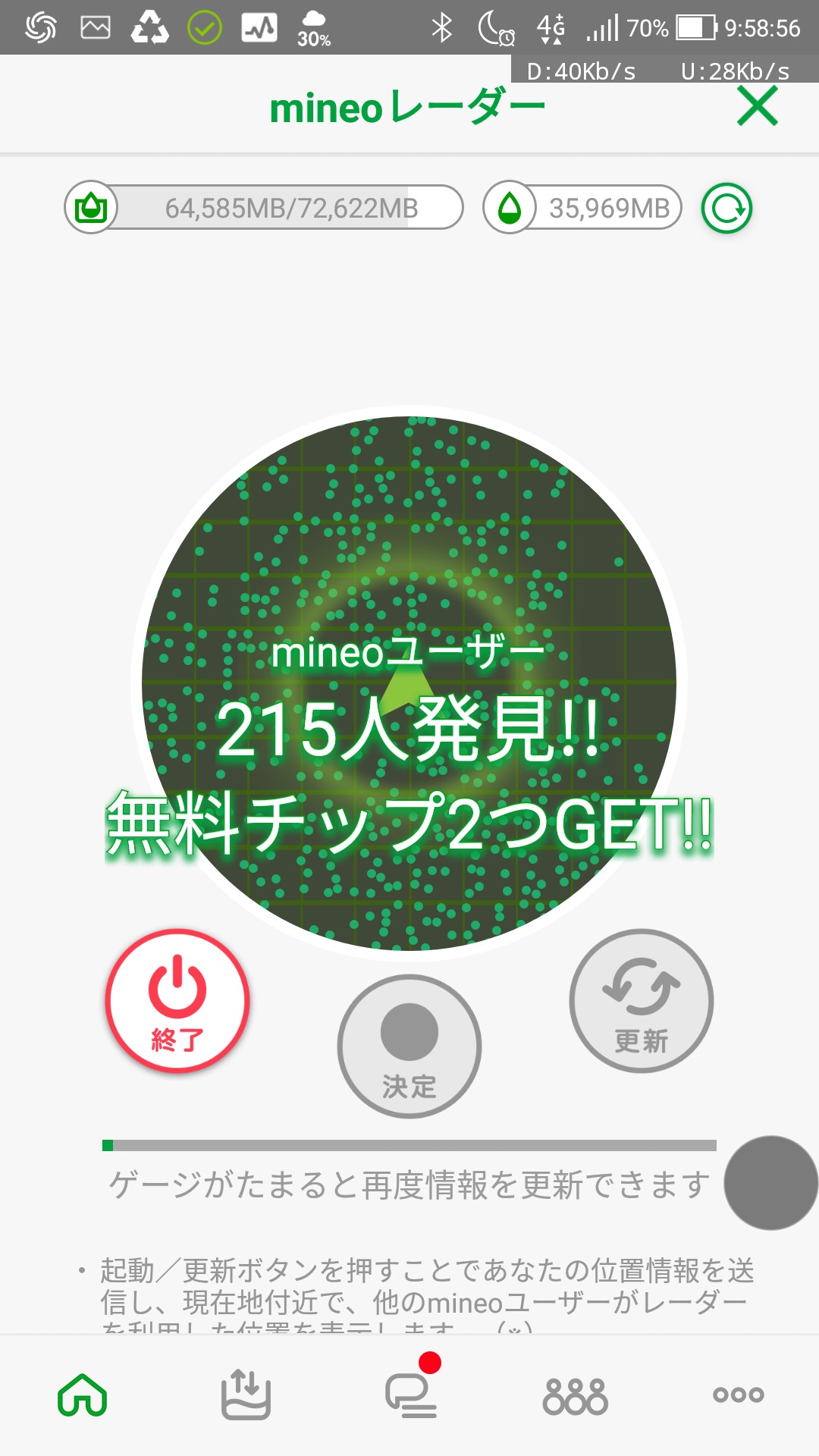Tap the 決定 button

click(409, 1046)
